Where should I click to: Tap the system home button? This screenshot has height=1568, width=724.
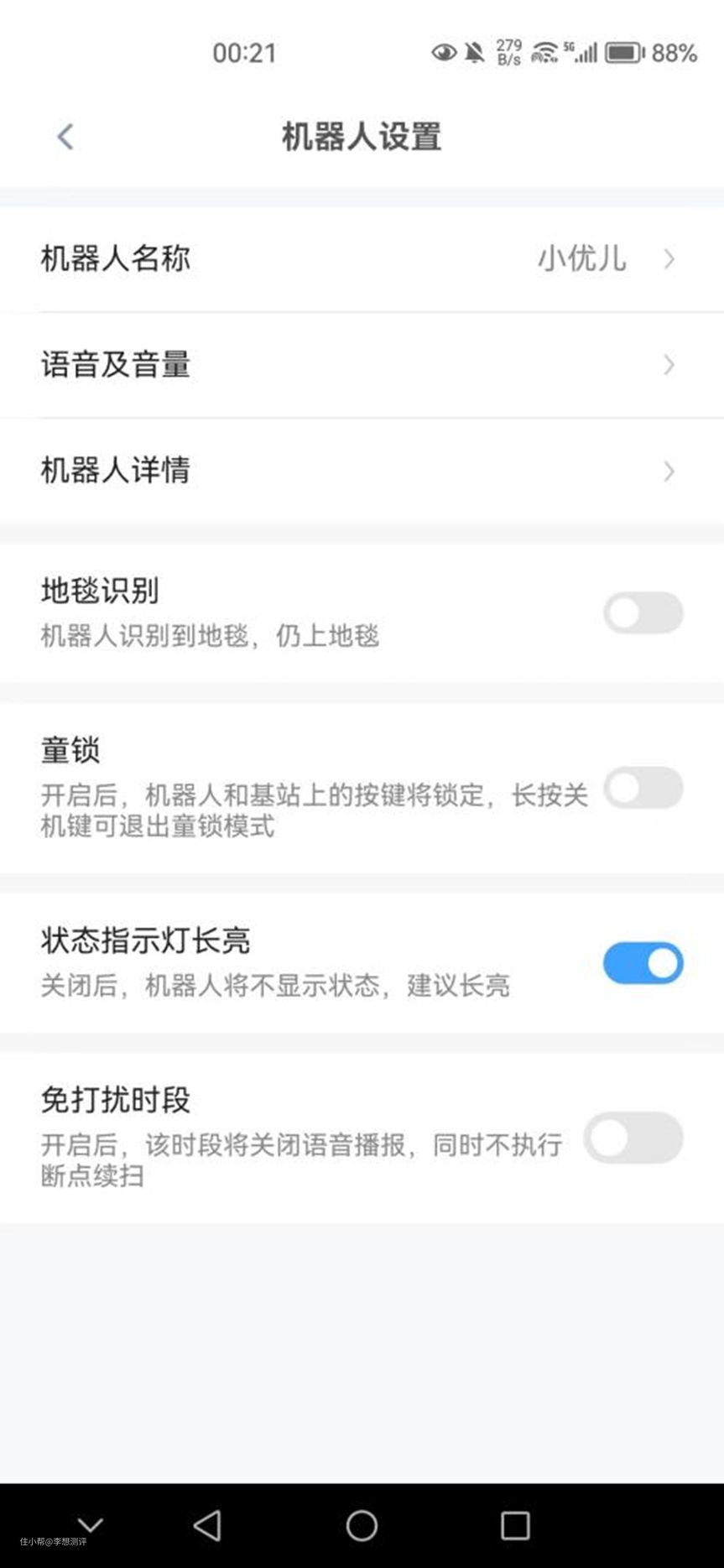362,1525
